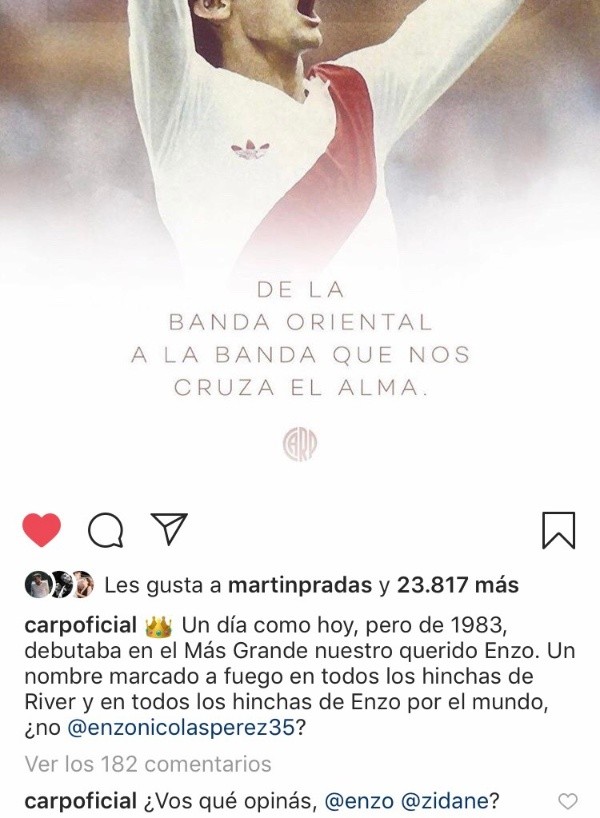View the 23.817 más likes list

tap(457, 585)
